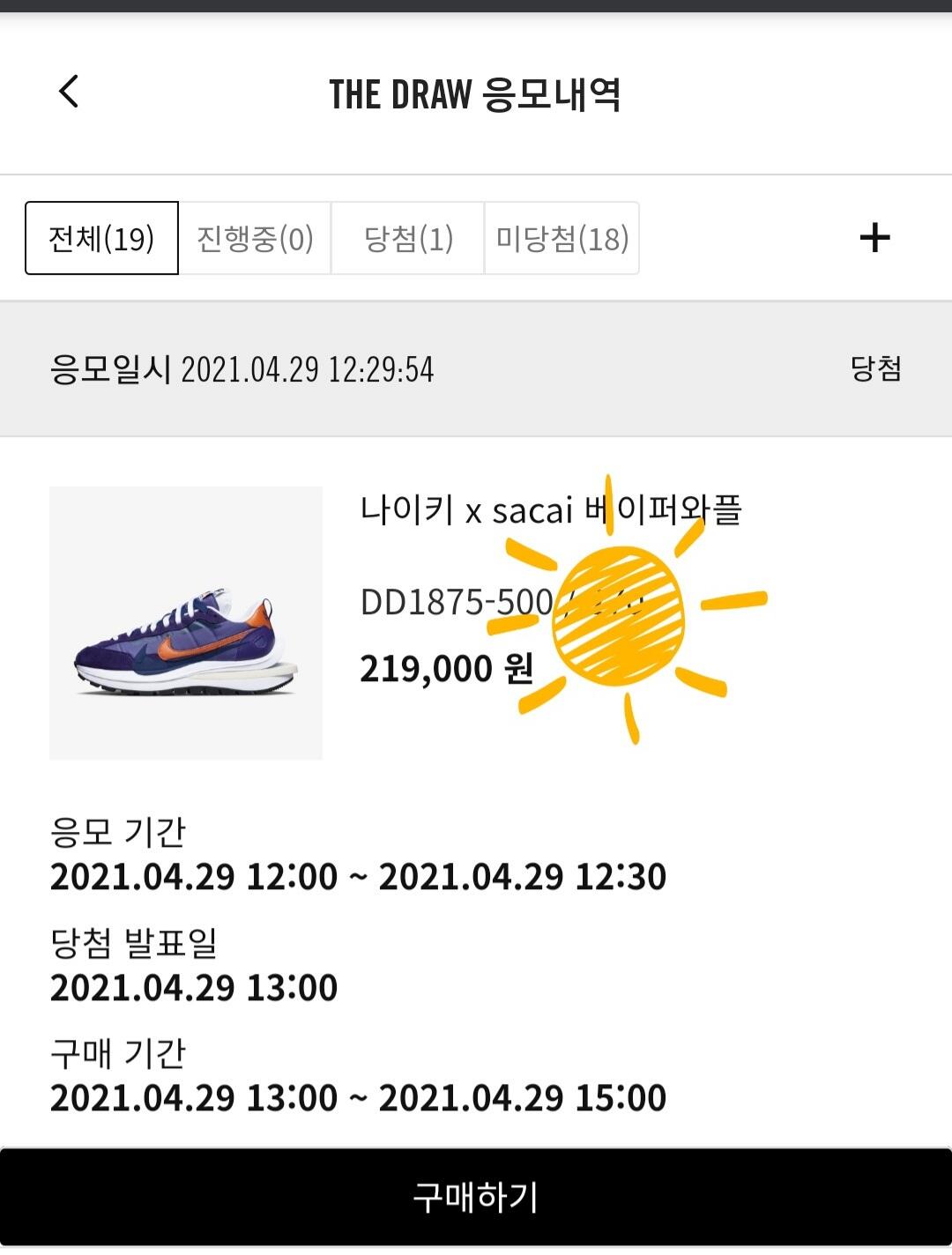Tap the 구매하기 purchase button
Image resolution: width=952 pixels, height=1255 pixels.
point(476,1197)
